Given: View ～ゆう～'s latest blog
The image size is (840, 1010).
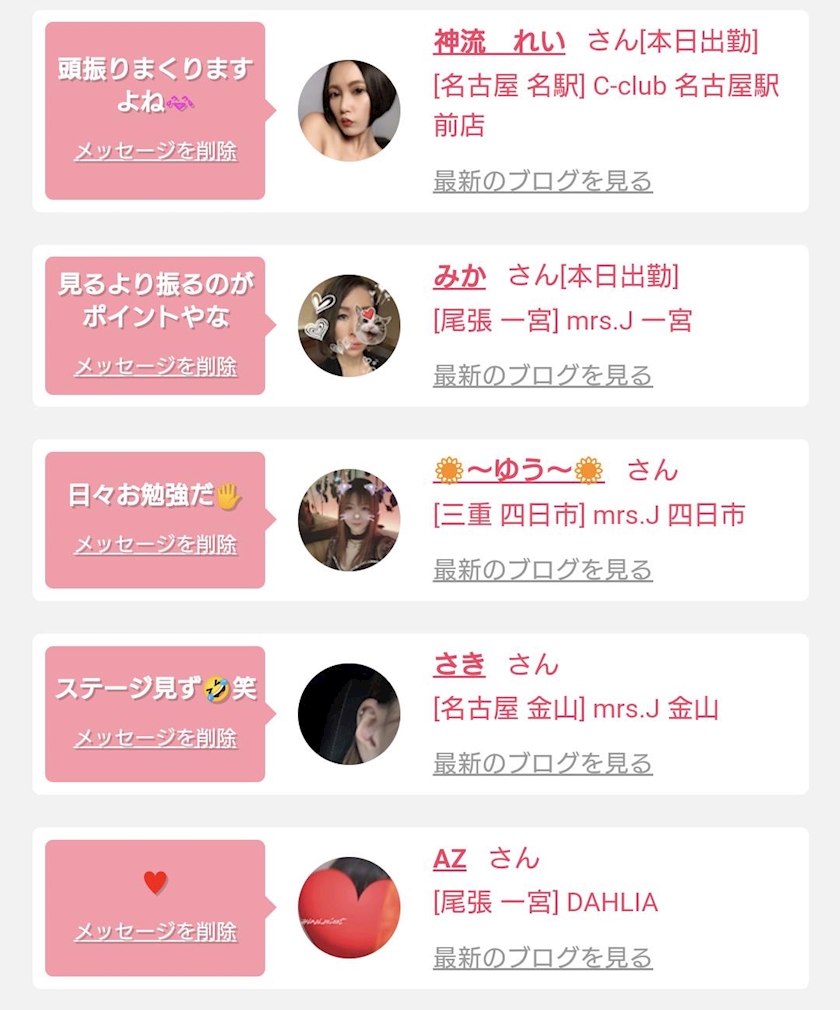Looking at the screenshot, I should click(542, 570).
